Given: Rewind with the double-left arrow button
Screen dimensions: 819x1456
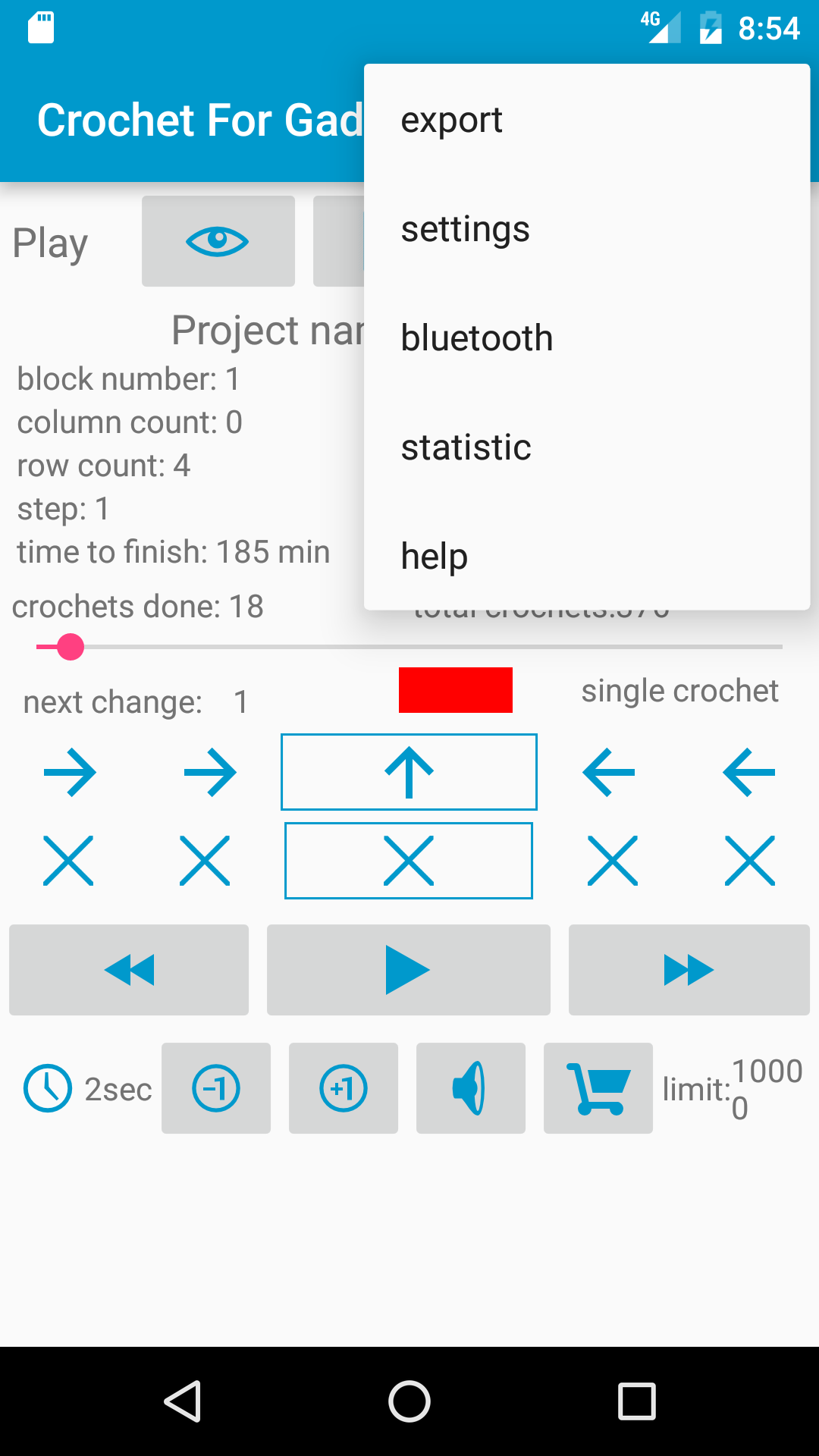Looking at the screenshot, I should point(129,969).
